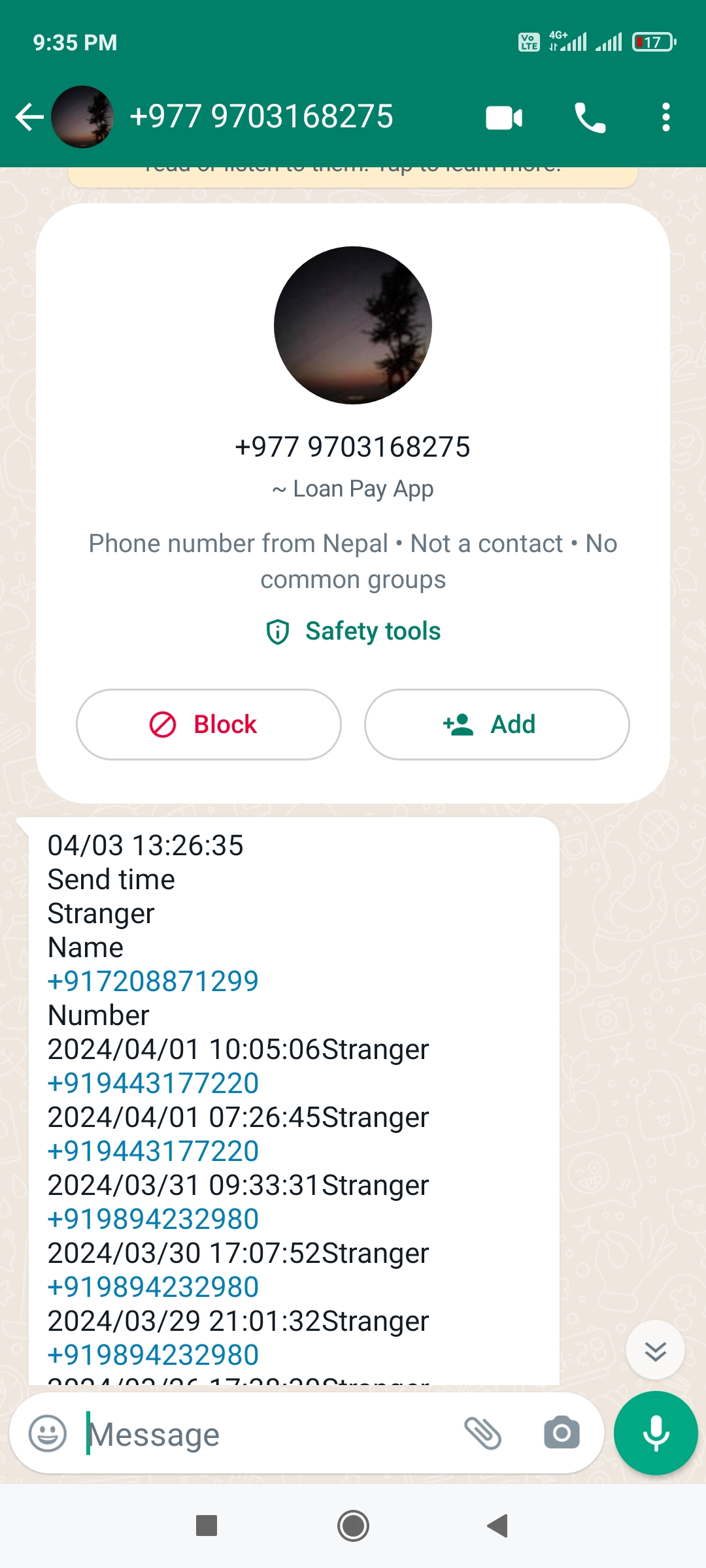This screenshot has height=1568, width=706.
Task: Focus the Message text field
Action: point(261,1435)
